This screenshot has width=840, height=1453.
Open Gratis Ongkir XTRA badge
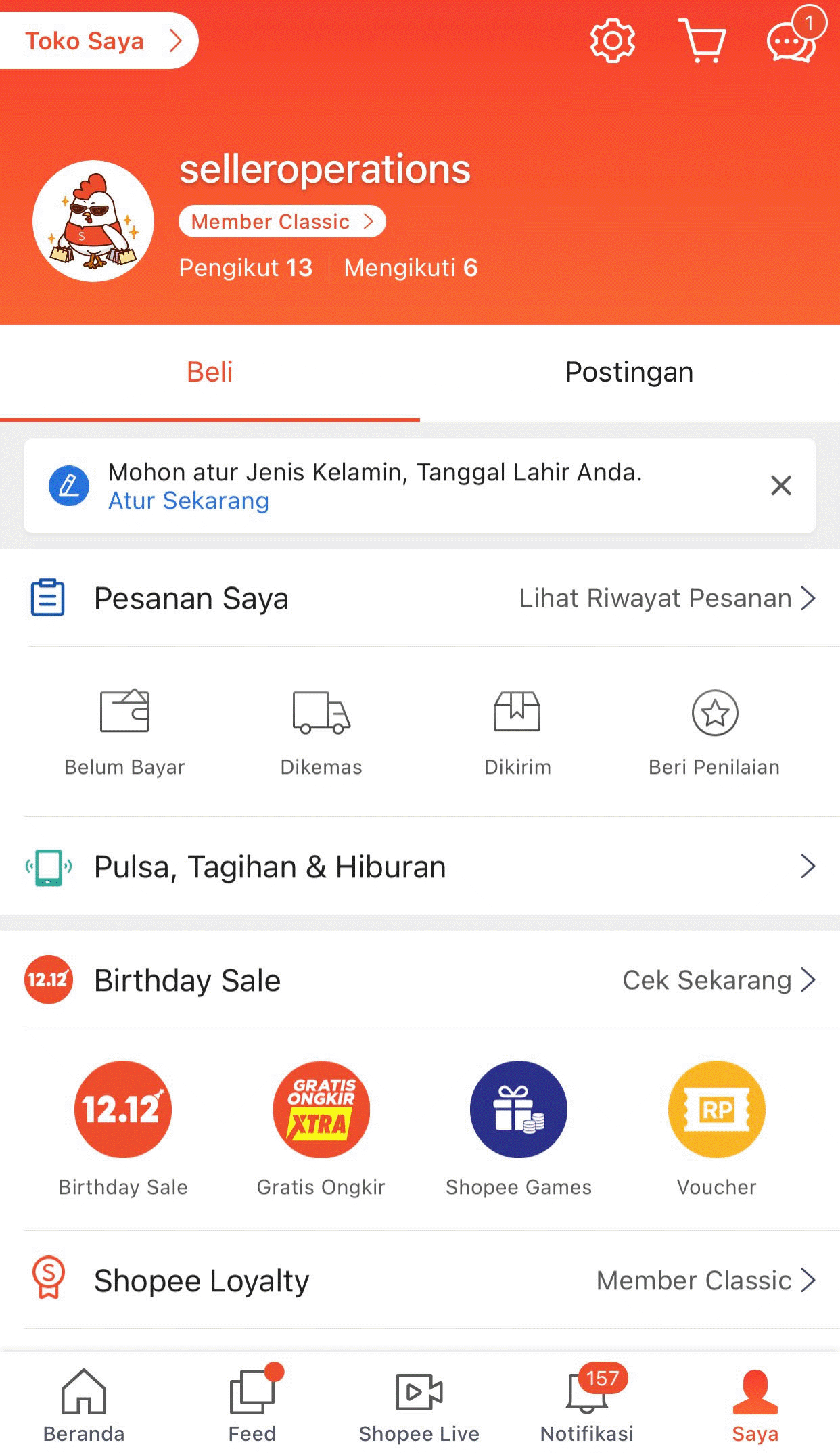click(321, 1109)
